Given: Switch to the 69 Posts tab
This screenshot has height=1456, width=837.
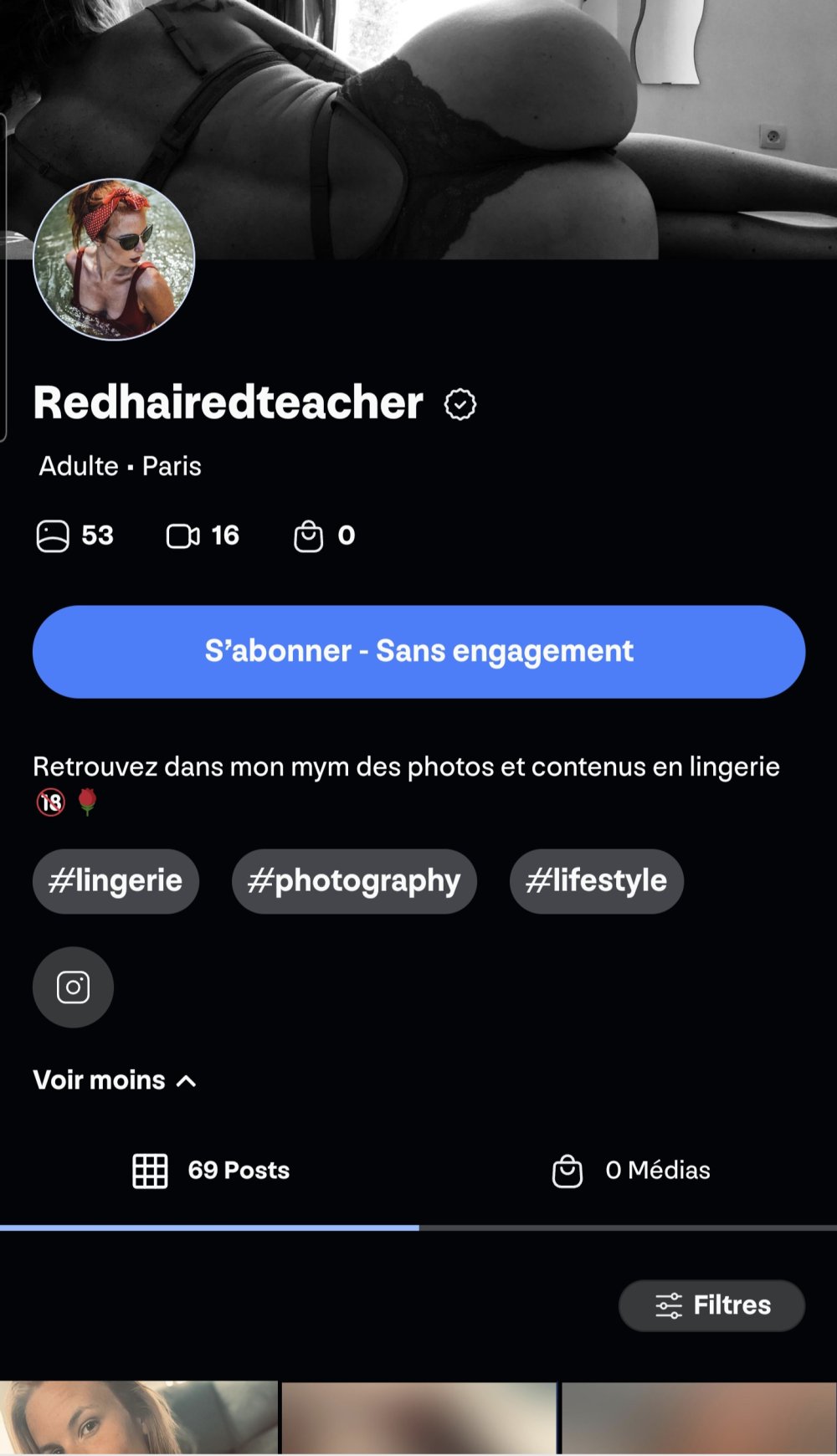Looking at the screenshot, I should (x=211, y=1171).
